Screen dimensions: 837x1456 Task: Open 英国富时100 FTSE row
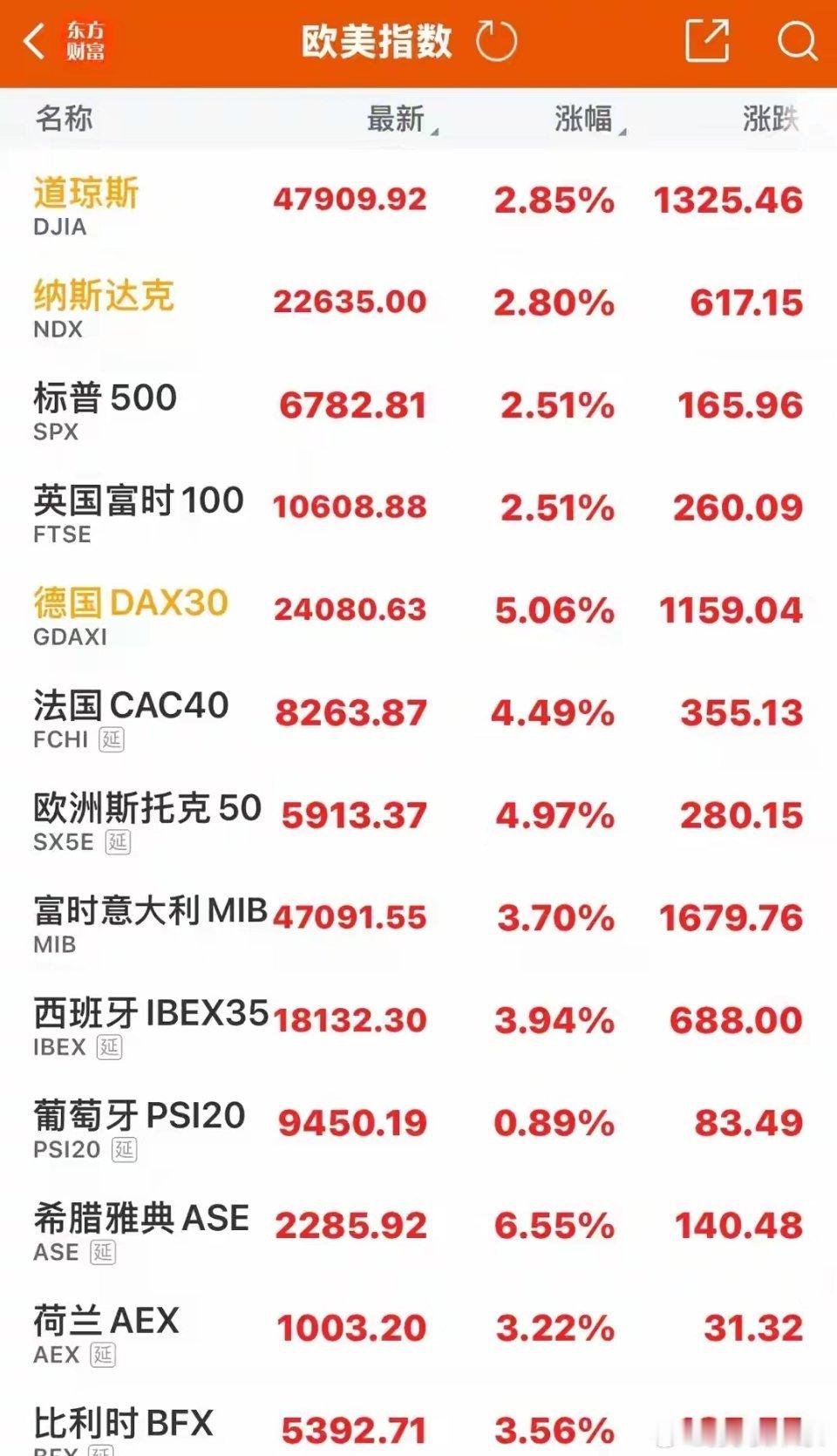418,509
